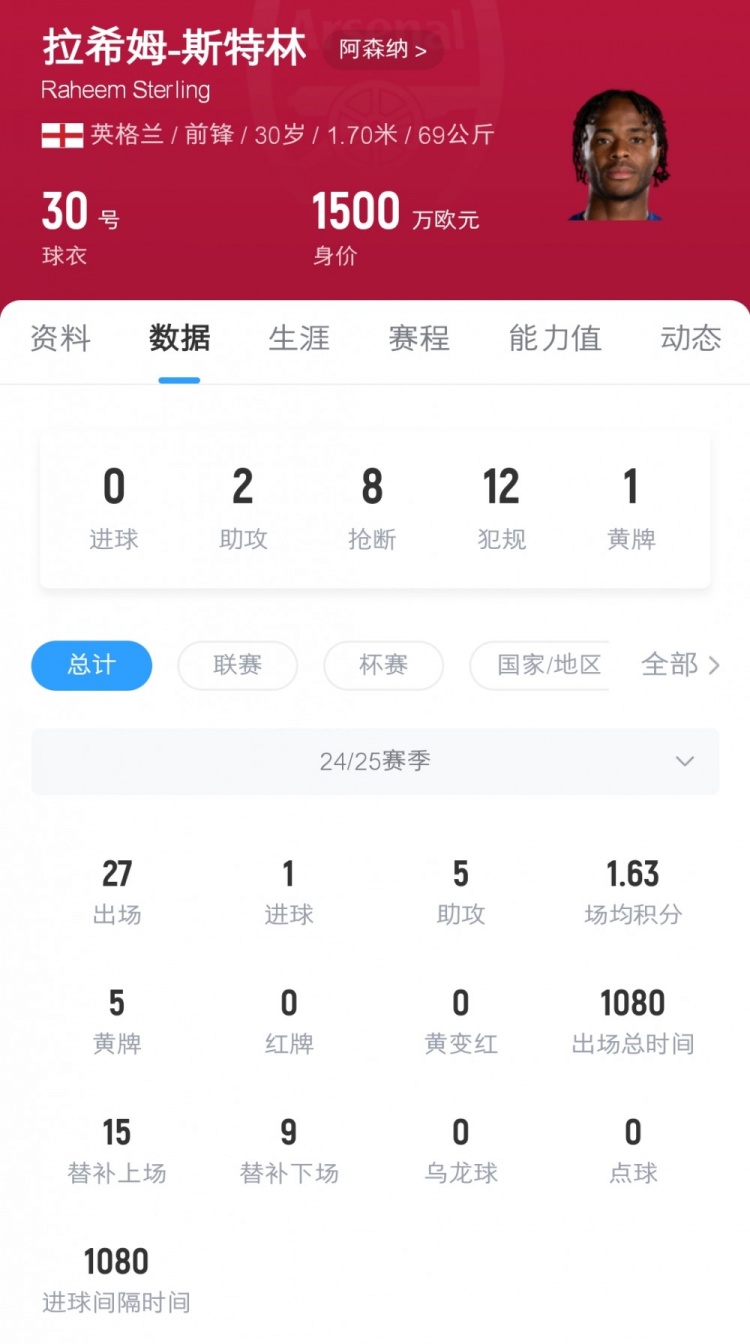Switch to the 能力值 tab
Viewport: 750px width, 1344px height.
(x=555, y=338)
